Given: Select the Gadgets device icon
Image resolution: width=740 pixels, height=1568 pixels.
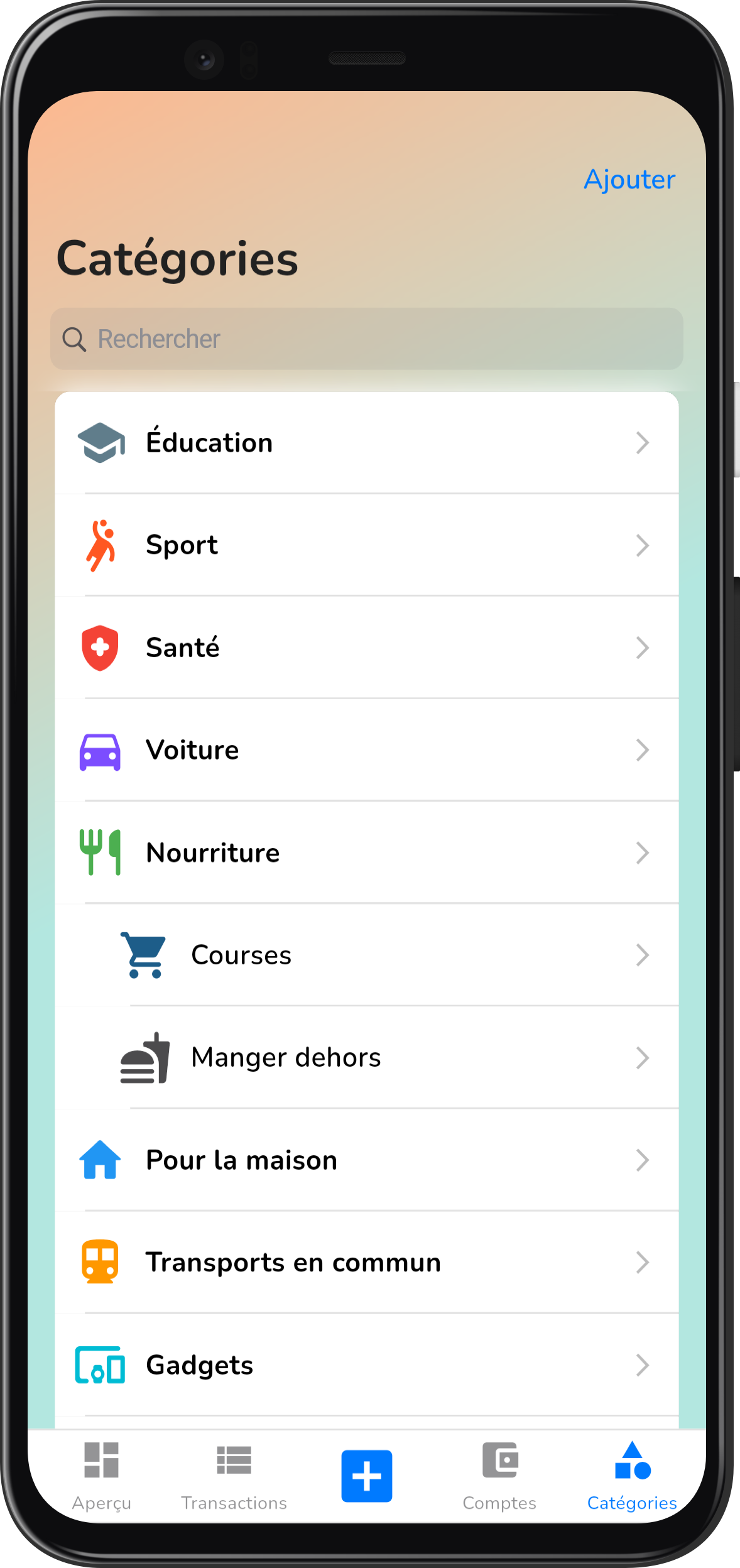Looking at the screenshot, I should (99, 1364).
